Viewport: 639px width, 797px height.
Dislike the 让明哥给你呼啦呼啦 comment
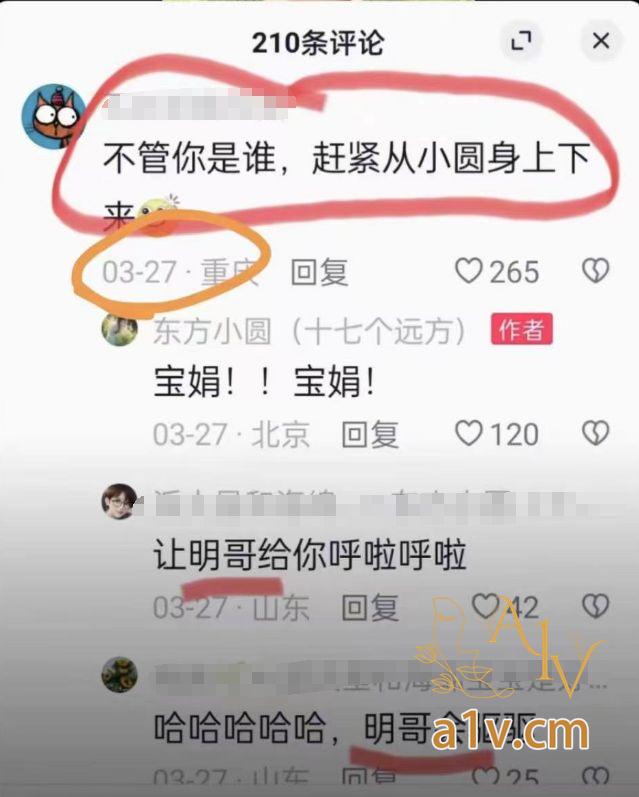pyautogui.click(x=596, y=607)
